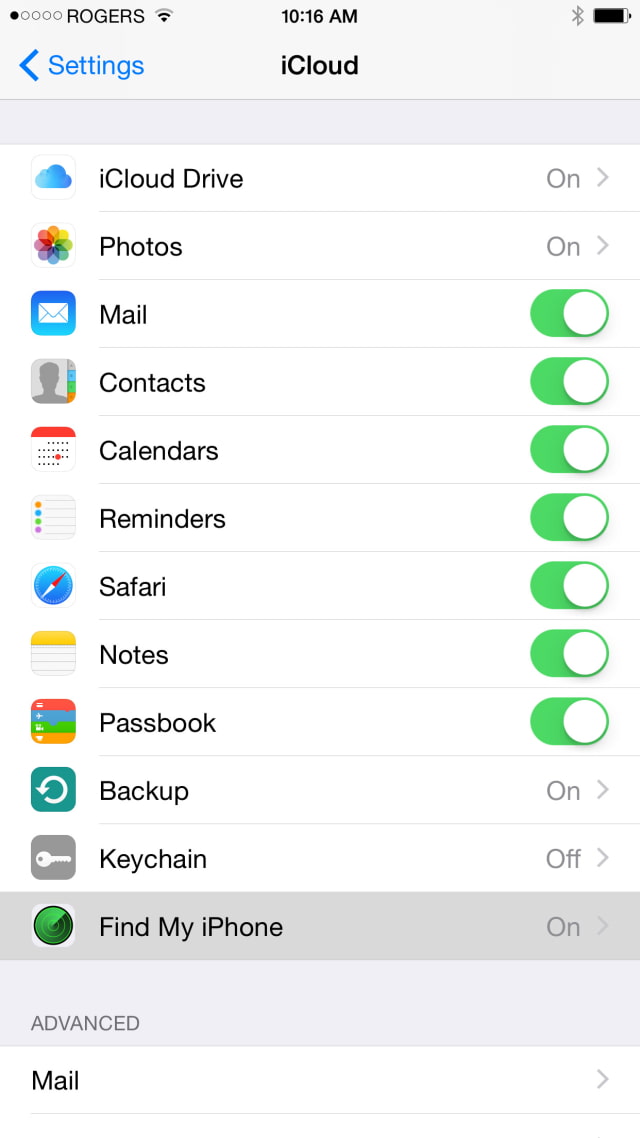Viewport: 640px width, 1138px height.
Task: Disable Safari iCloud toggle
Action: [568, 587]
